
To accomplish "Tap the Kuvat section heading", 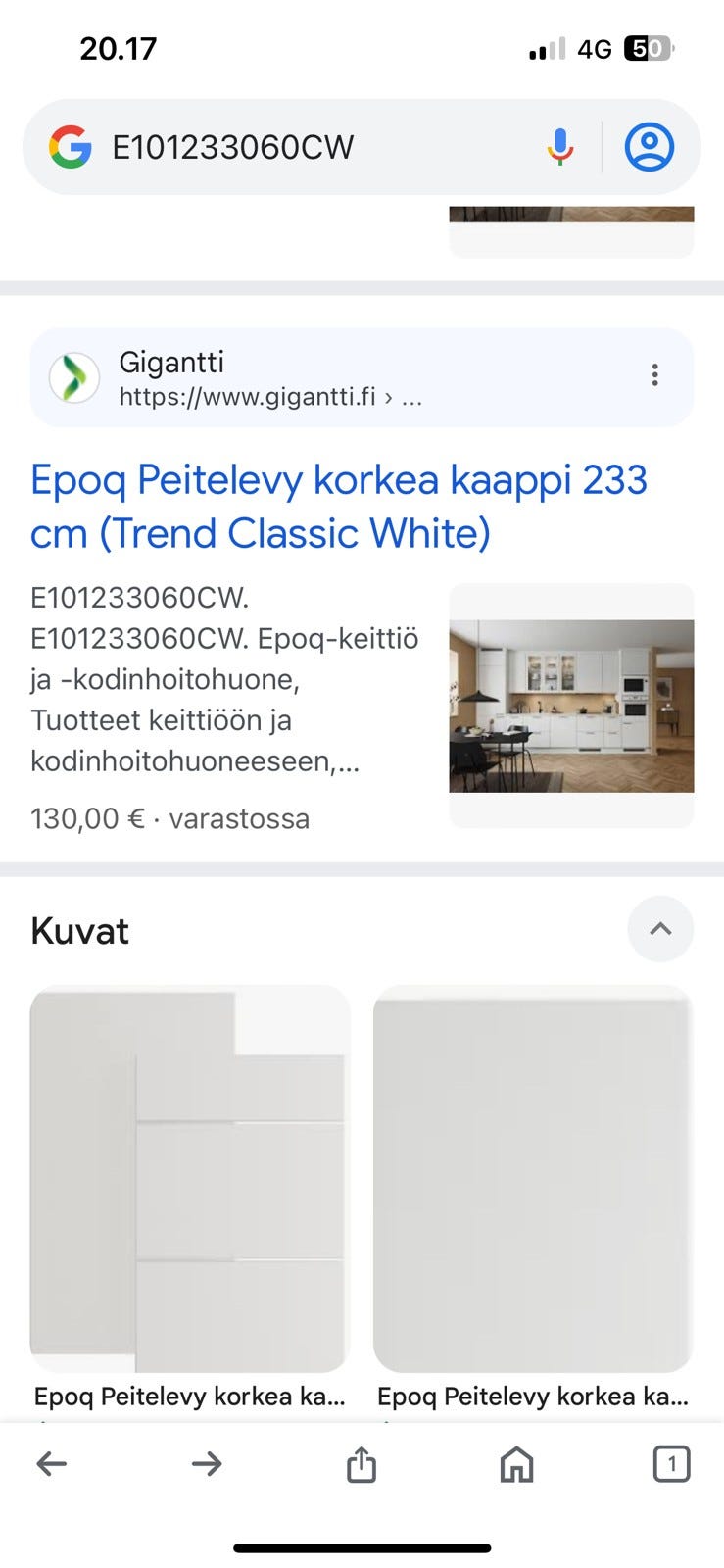I will [x=79, y=931].
